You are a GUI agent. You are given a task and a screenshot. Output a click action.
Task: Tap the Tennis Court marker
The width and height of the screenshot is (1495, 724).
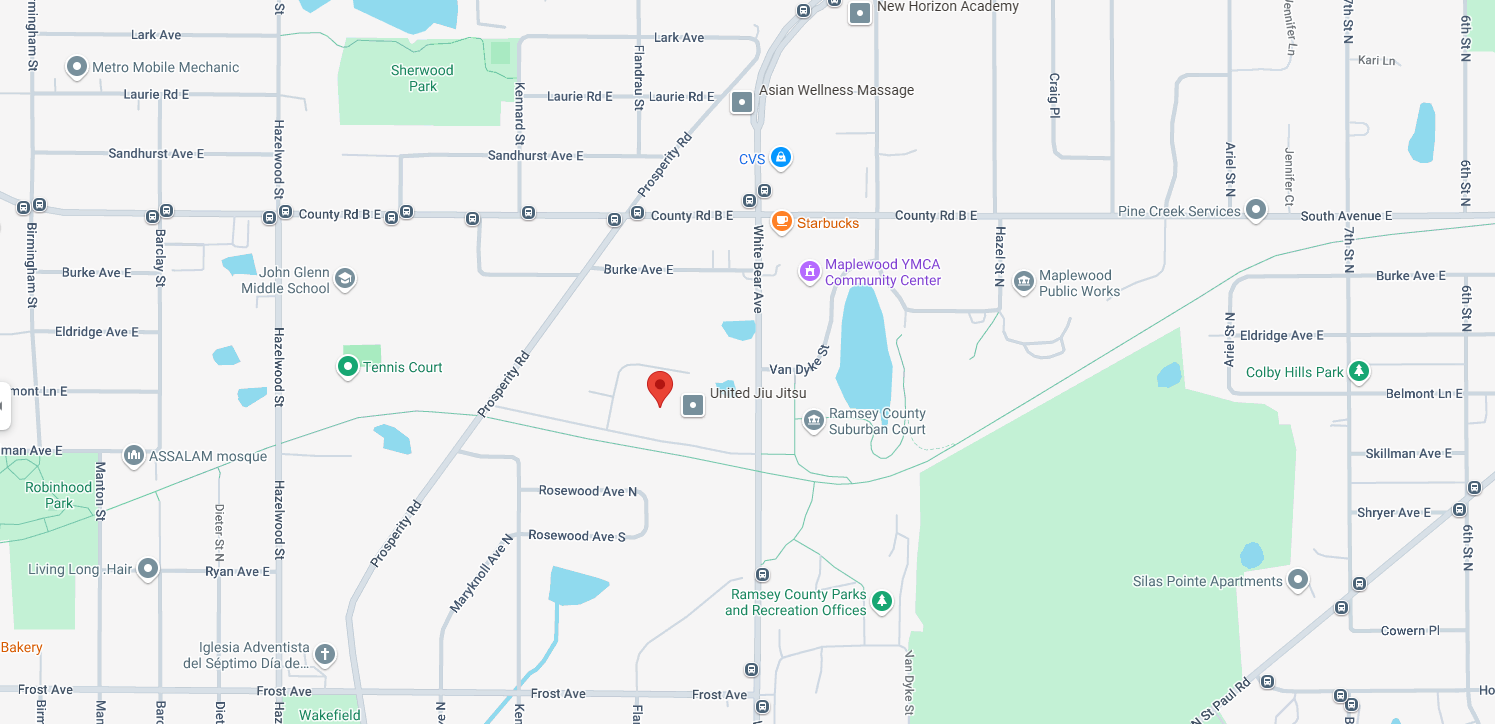tap(347, 367)
